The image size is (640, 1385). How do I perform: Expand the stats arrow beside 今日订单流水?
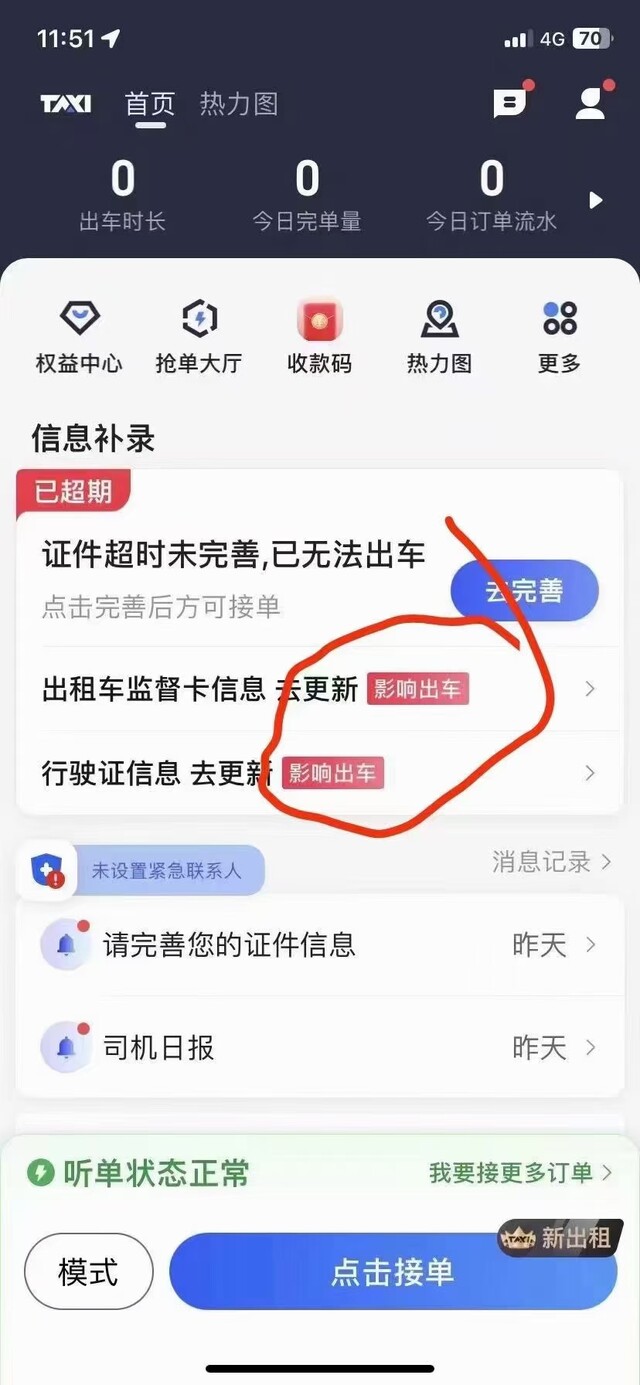tap(596, 200)
